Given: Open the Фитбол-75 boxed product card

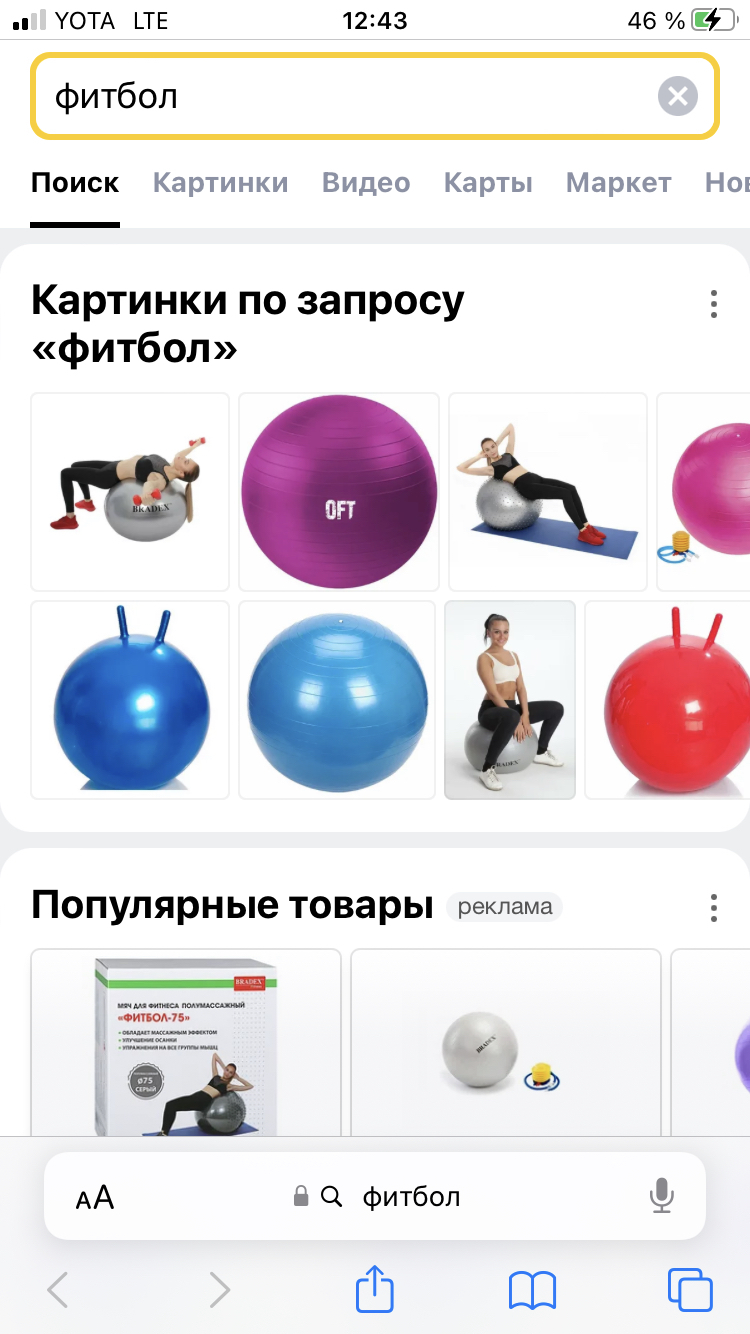Looking at the screenshot, I should [186, 1043].
